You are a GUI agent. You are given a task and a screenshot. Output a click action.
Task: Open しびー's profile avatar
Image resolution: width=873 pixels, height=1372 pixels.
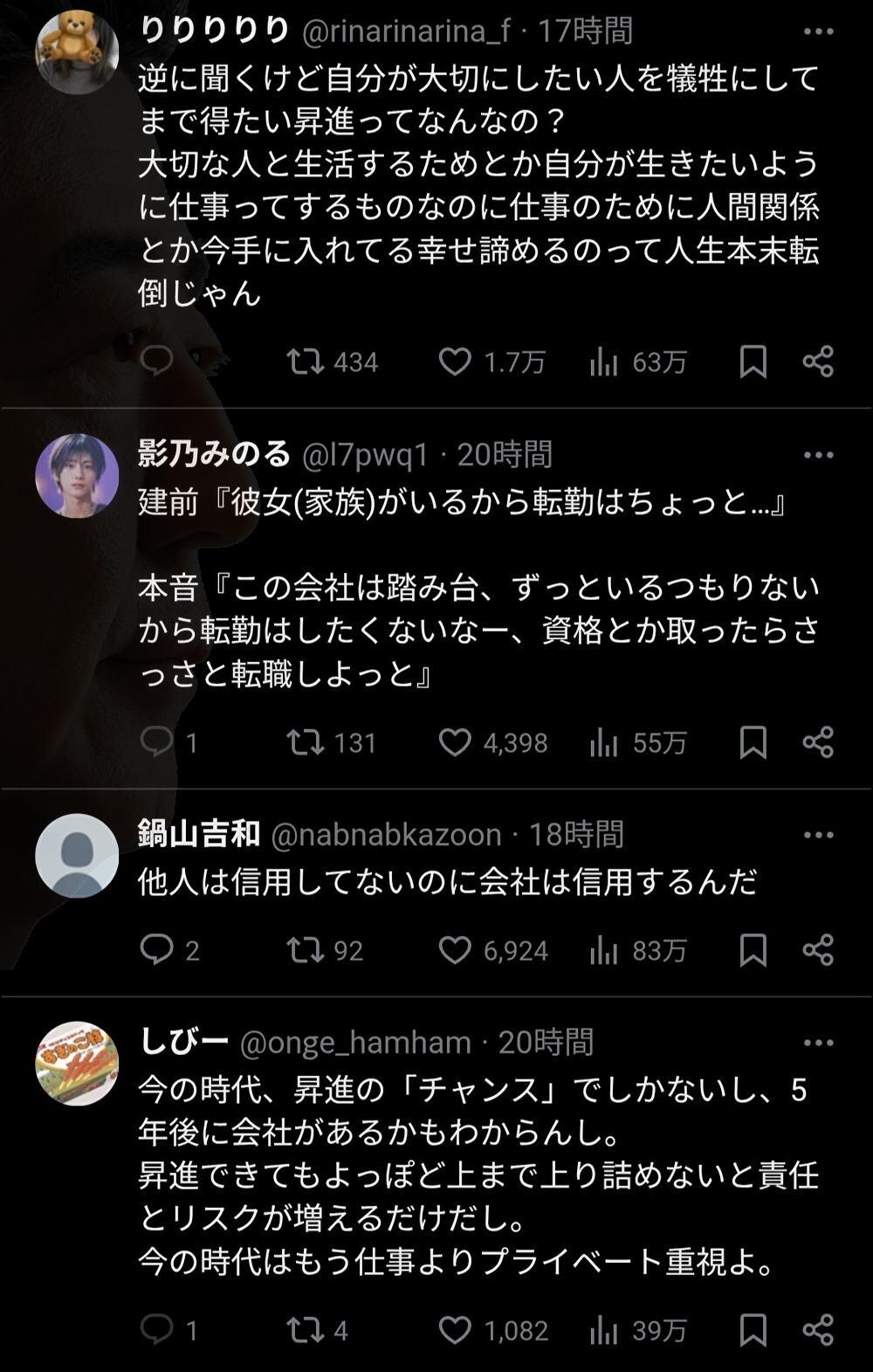pos(77,1063)
